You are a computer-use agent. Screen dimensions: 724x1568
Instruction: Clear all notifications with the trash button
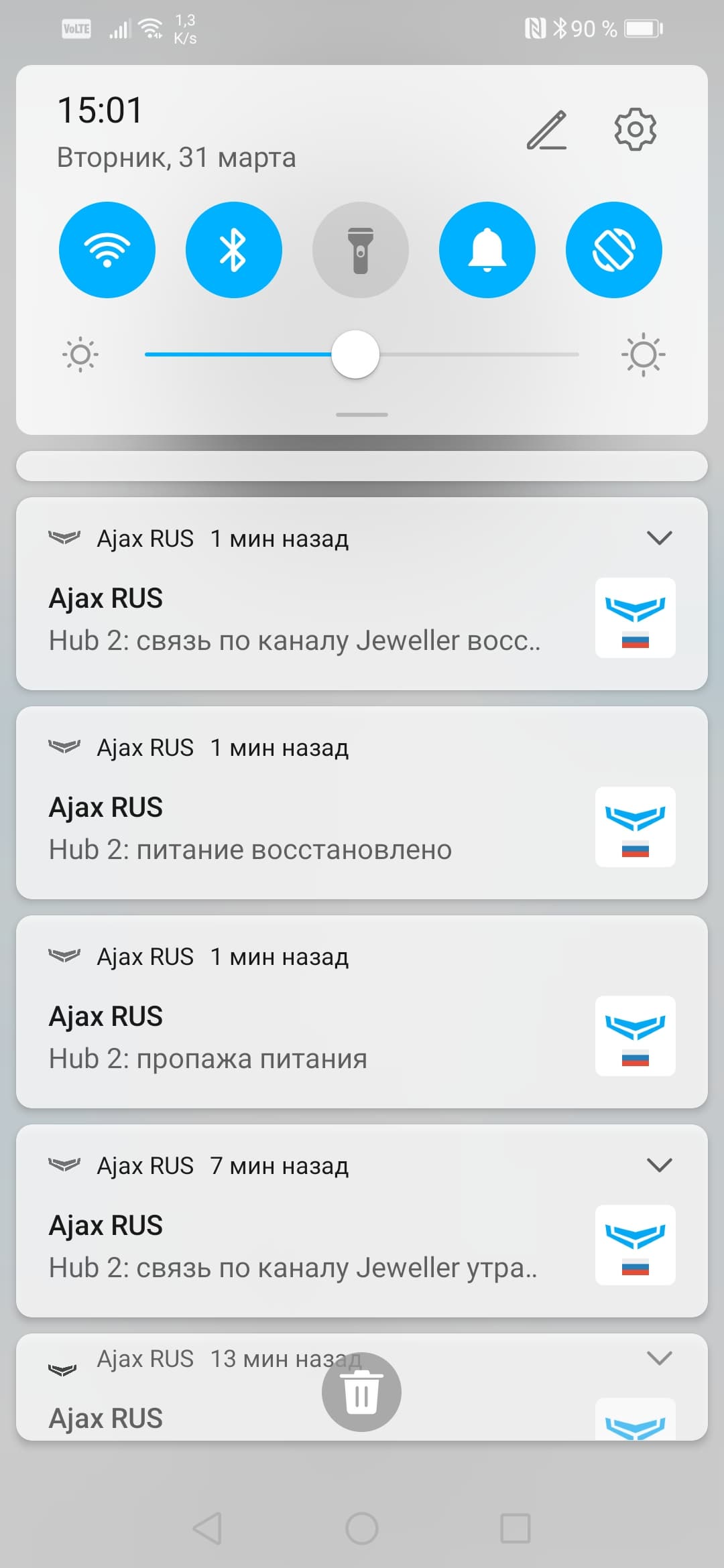[361, 1392]
